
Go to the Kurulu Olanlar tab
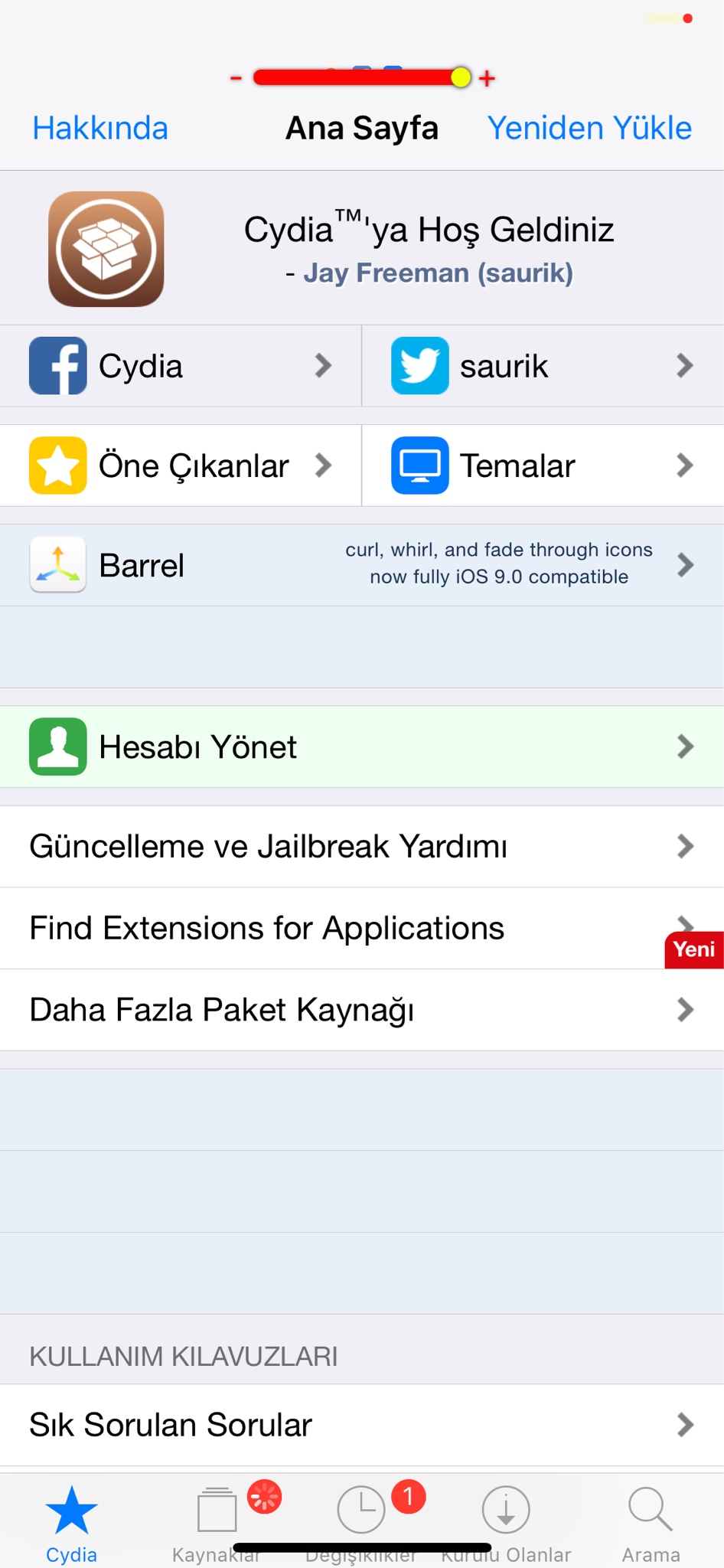(506, 1521)
